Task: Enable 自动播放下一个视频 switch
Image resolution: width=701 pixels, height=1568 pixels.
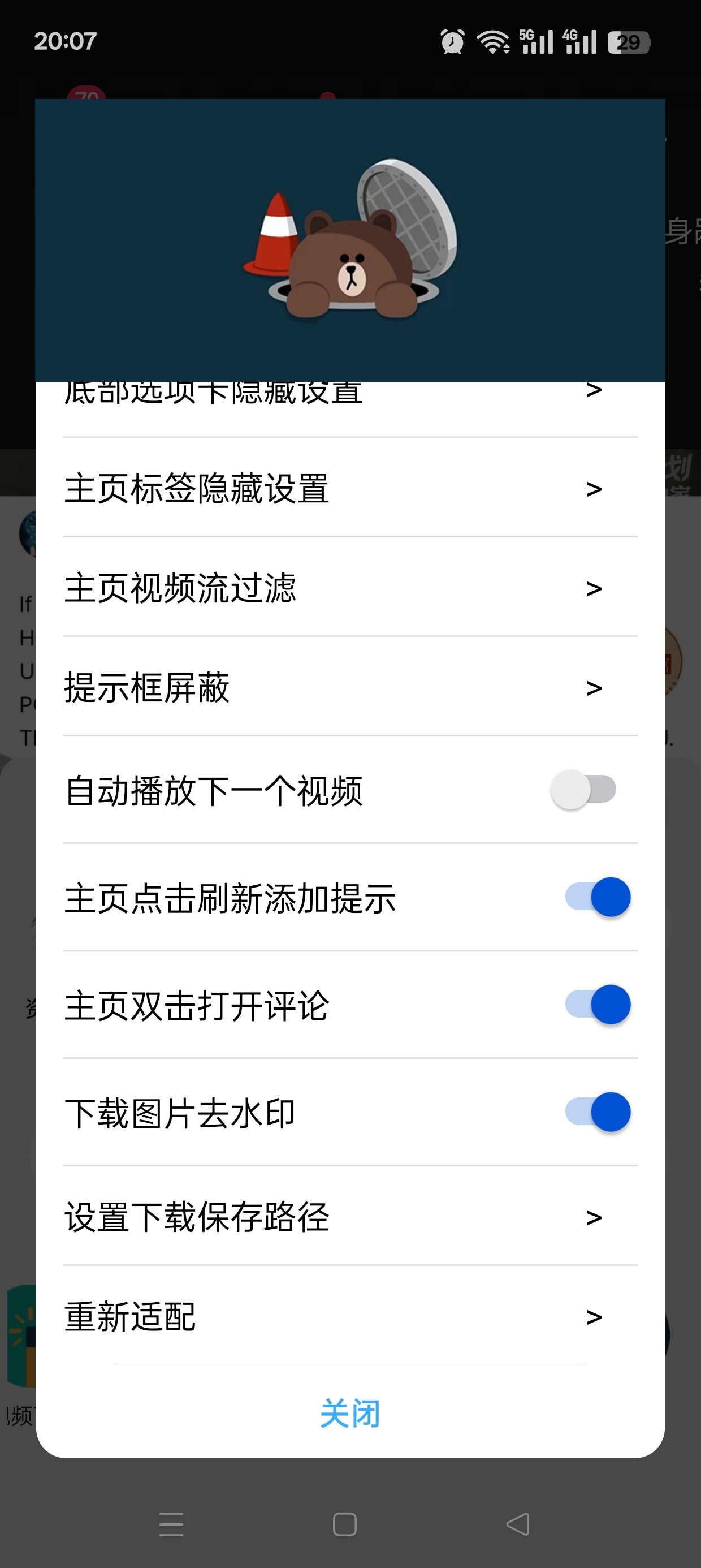Action: pyautogui.click(x=584, y=790)
